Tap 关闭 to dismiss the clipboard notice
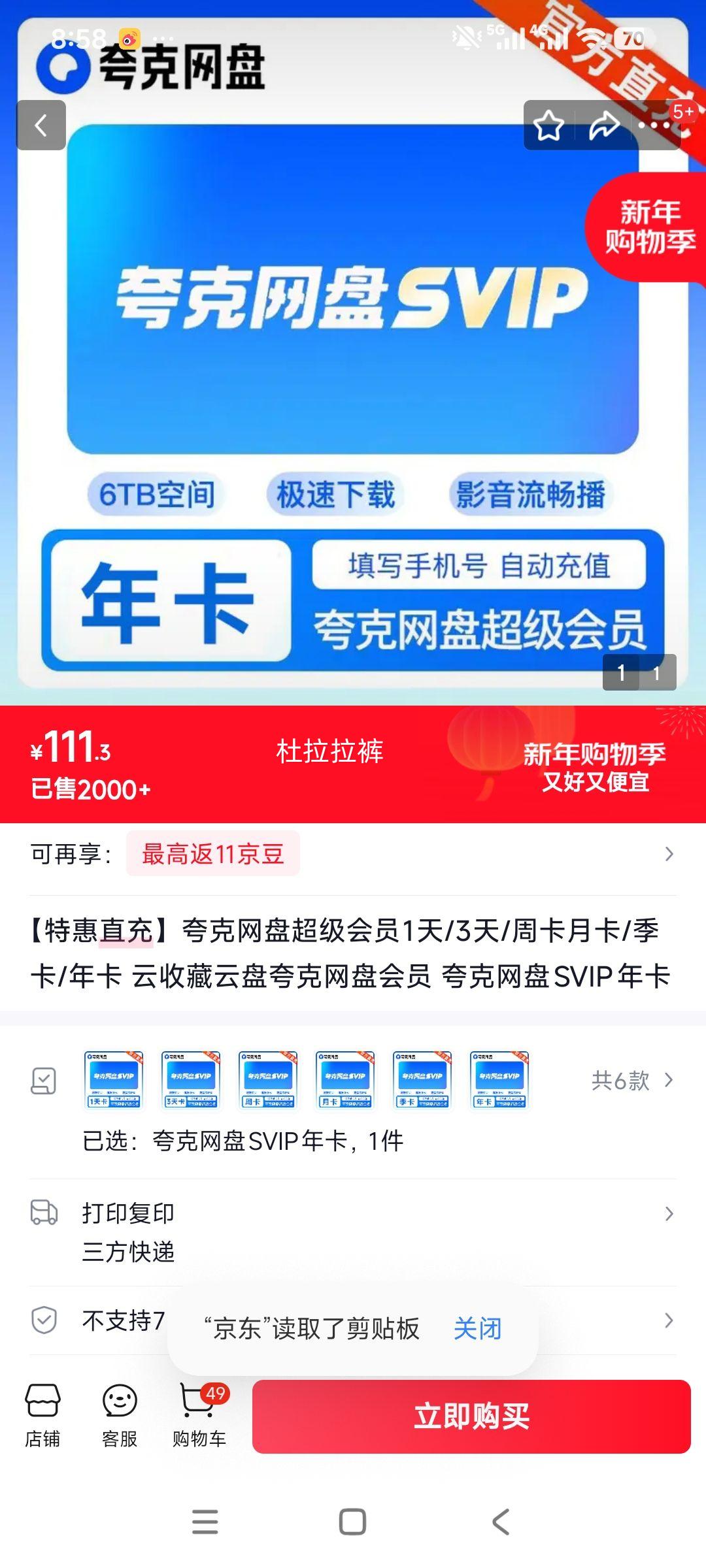Viewport: 706px width, 1568px height. click(x=479, y=1328)
